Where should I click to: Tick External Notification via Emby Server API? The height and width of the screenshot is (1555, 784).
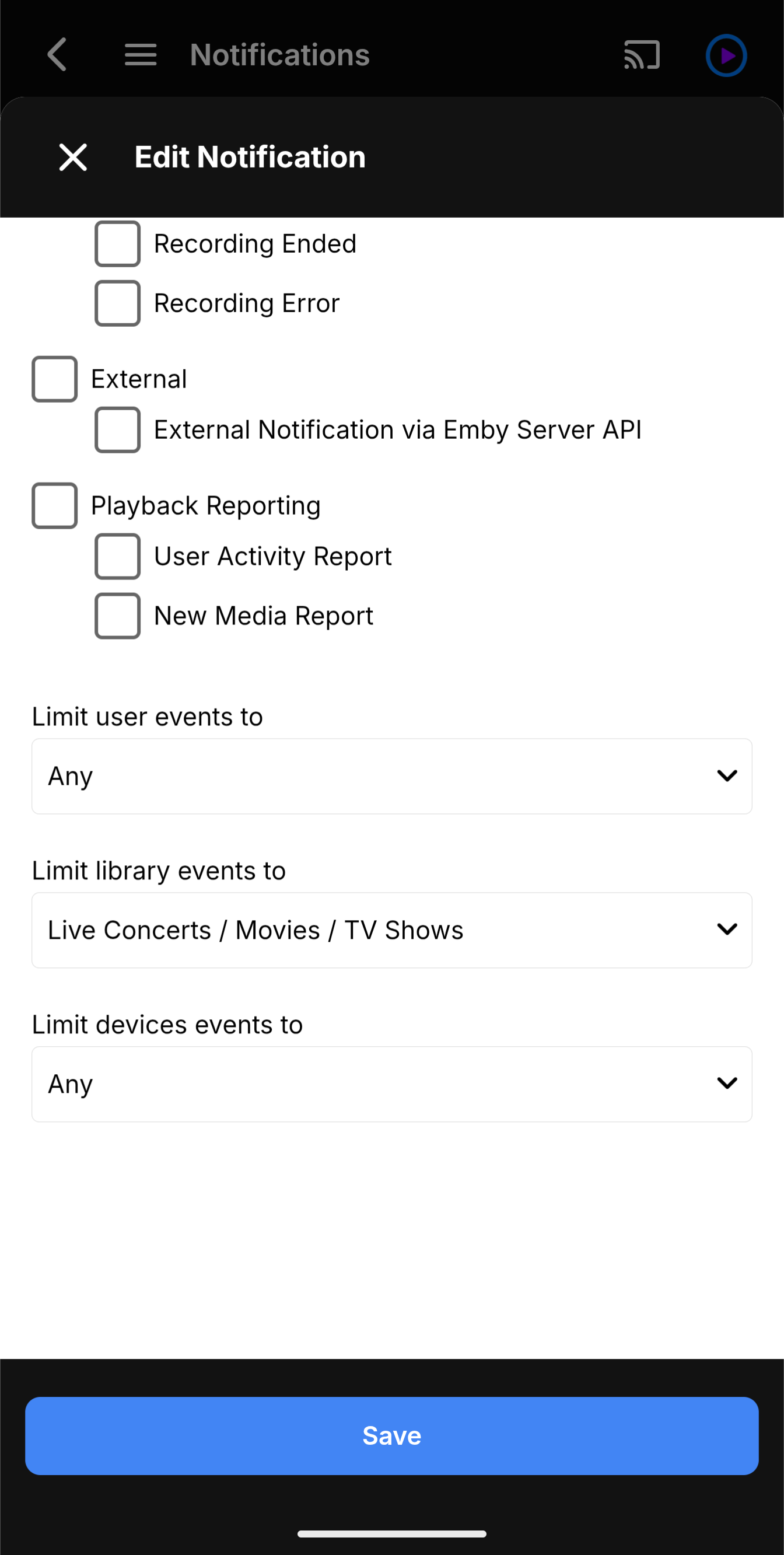tap(118, 430)
